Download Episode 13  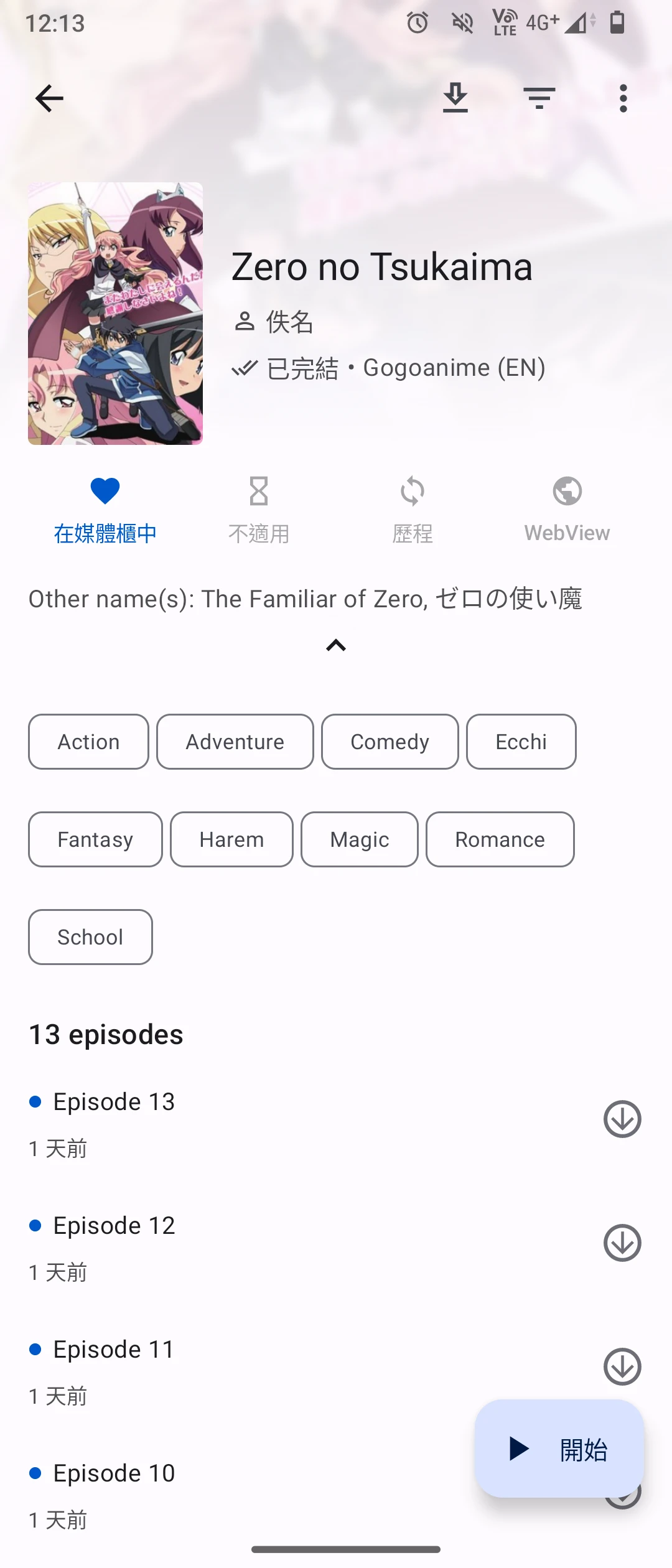pos(622,1119)
